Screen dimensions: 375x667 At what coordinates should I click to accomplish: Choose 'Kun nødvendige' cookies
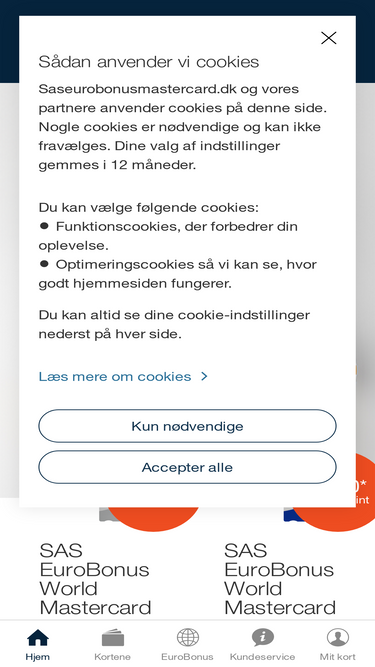click(187, 426)
